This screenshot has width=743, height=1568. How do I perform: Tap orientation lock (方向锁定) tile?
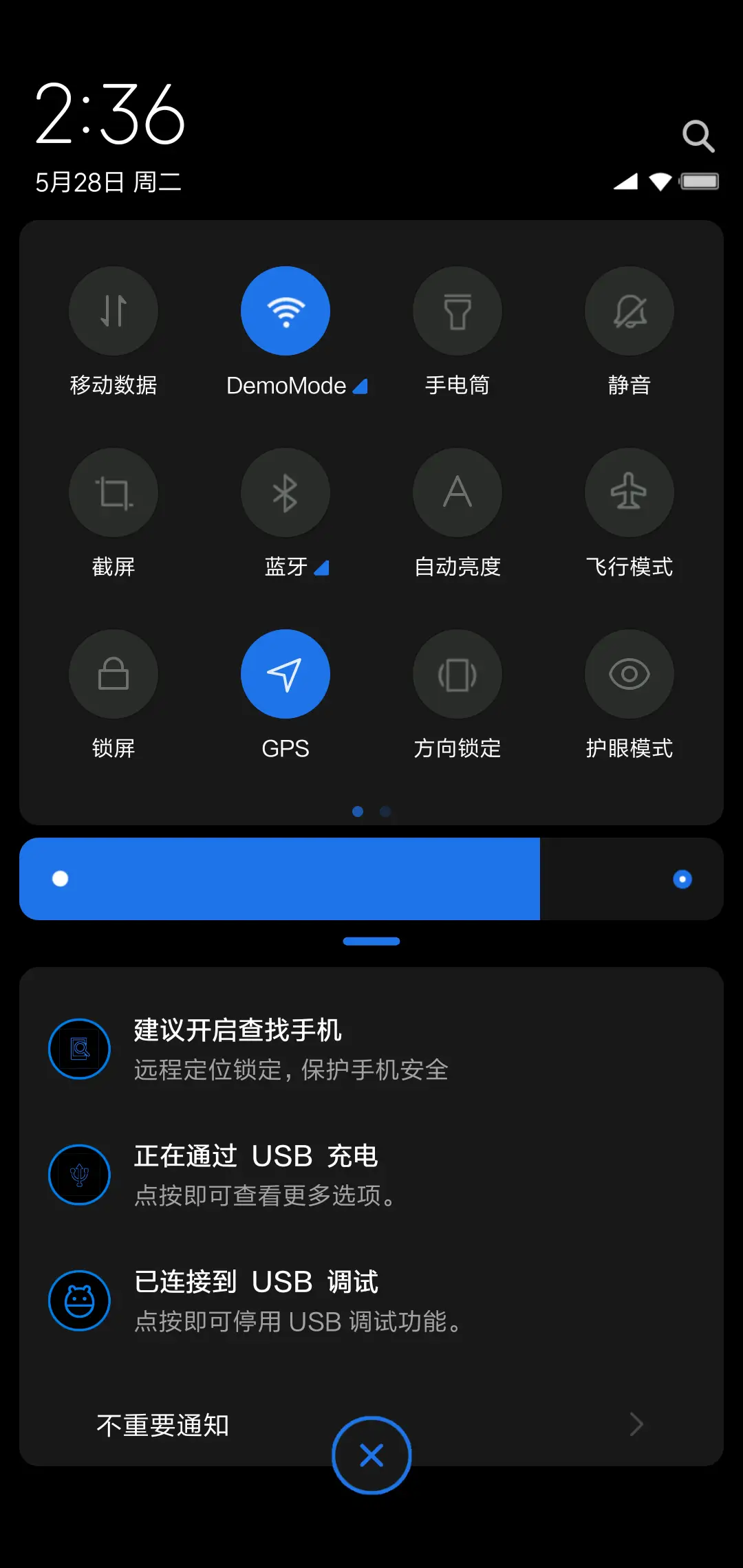(457, 674)
